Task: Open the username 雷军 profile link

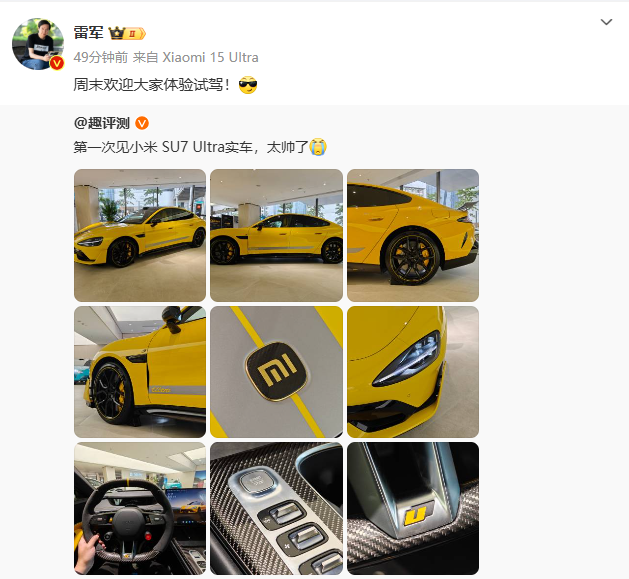Action: [x=89, y=33]
